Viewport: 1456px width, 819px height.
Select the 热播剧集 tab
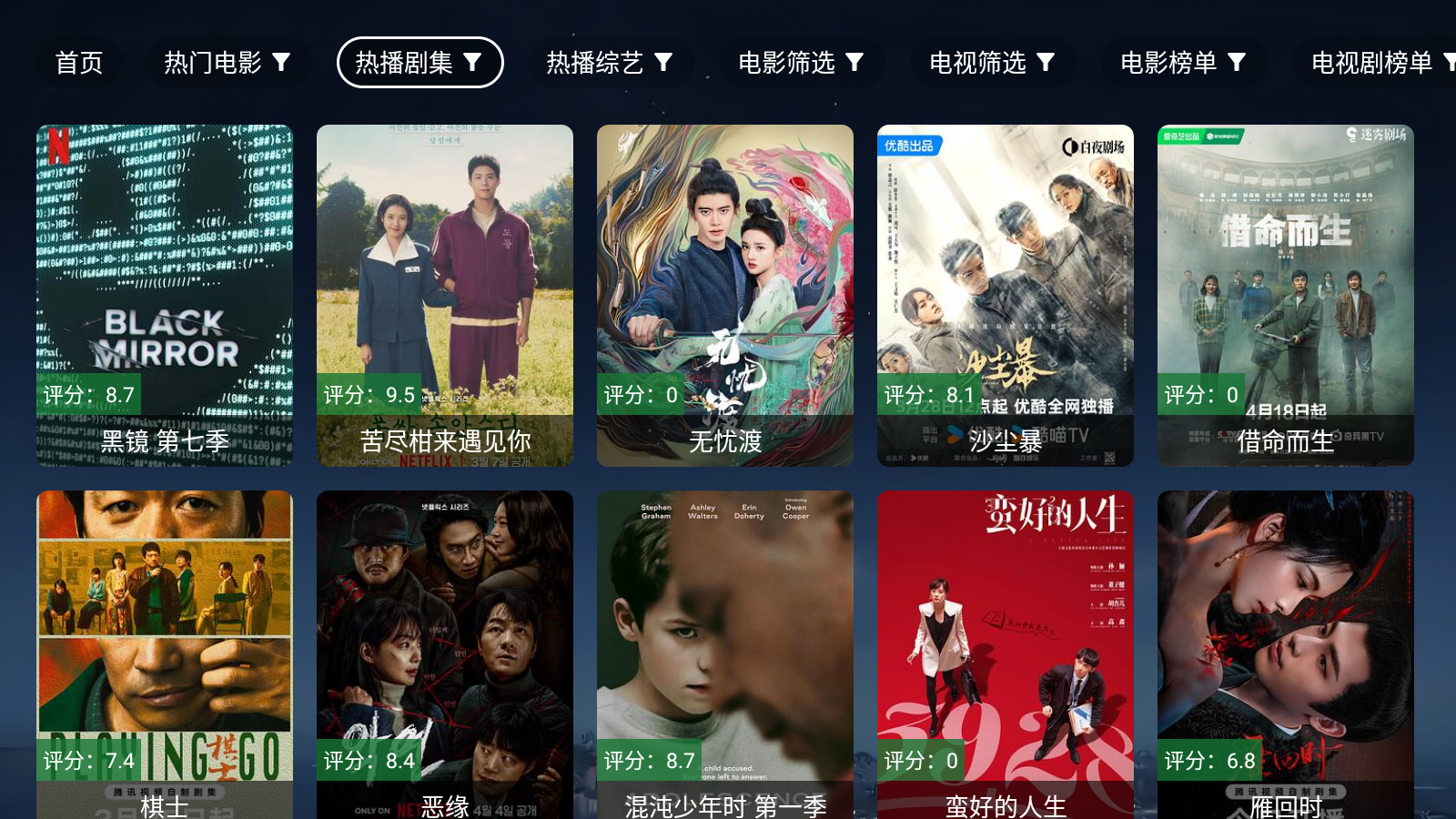[420, 63]
